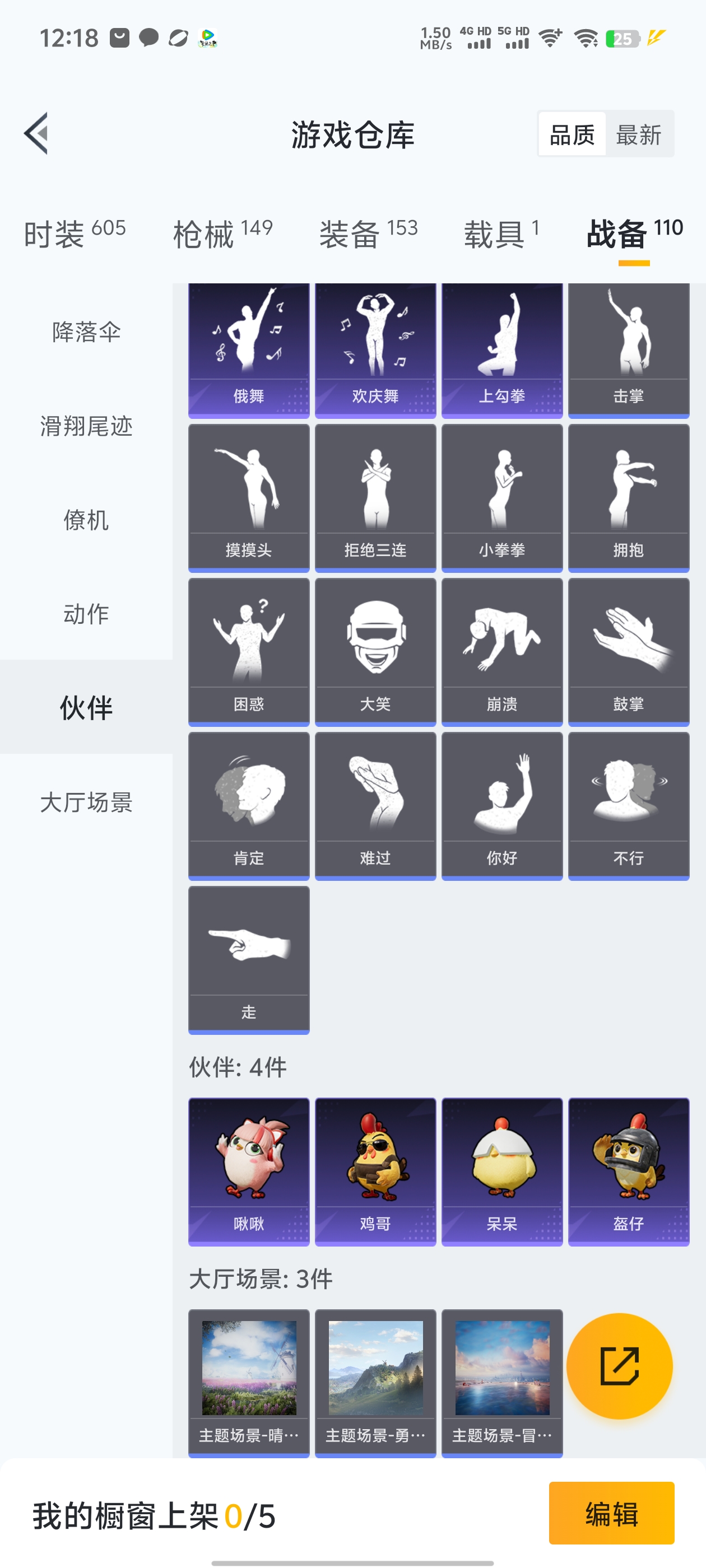
Task: Open the 大笑 emote item
Action: pyautogui.click(x=375, y=651)
